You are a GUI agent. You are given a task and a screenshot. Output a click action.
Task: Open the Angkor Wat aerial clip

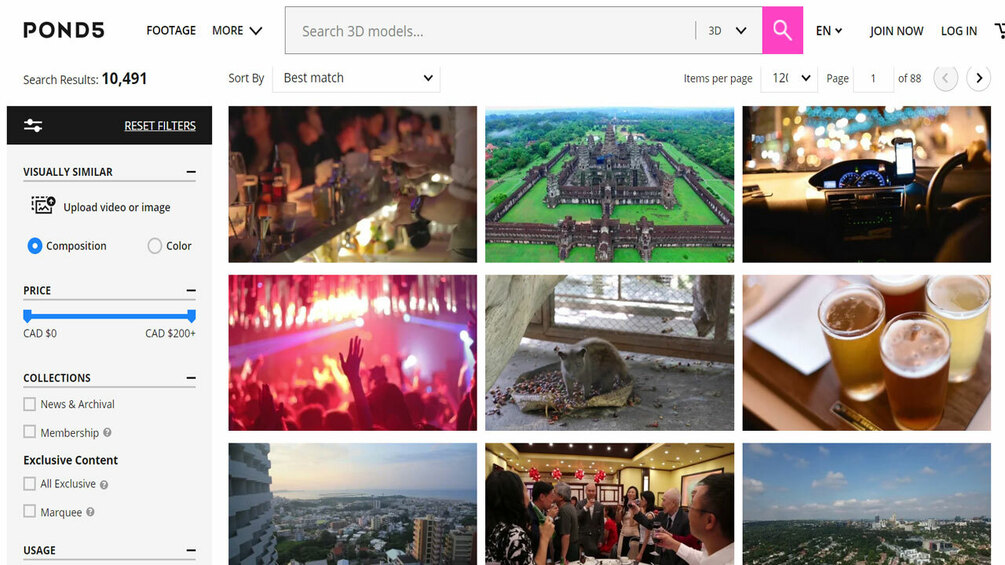[x=609, y=184]
